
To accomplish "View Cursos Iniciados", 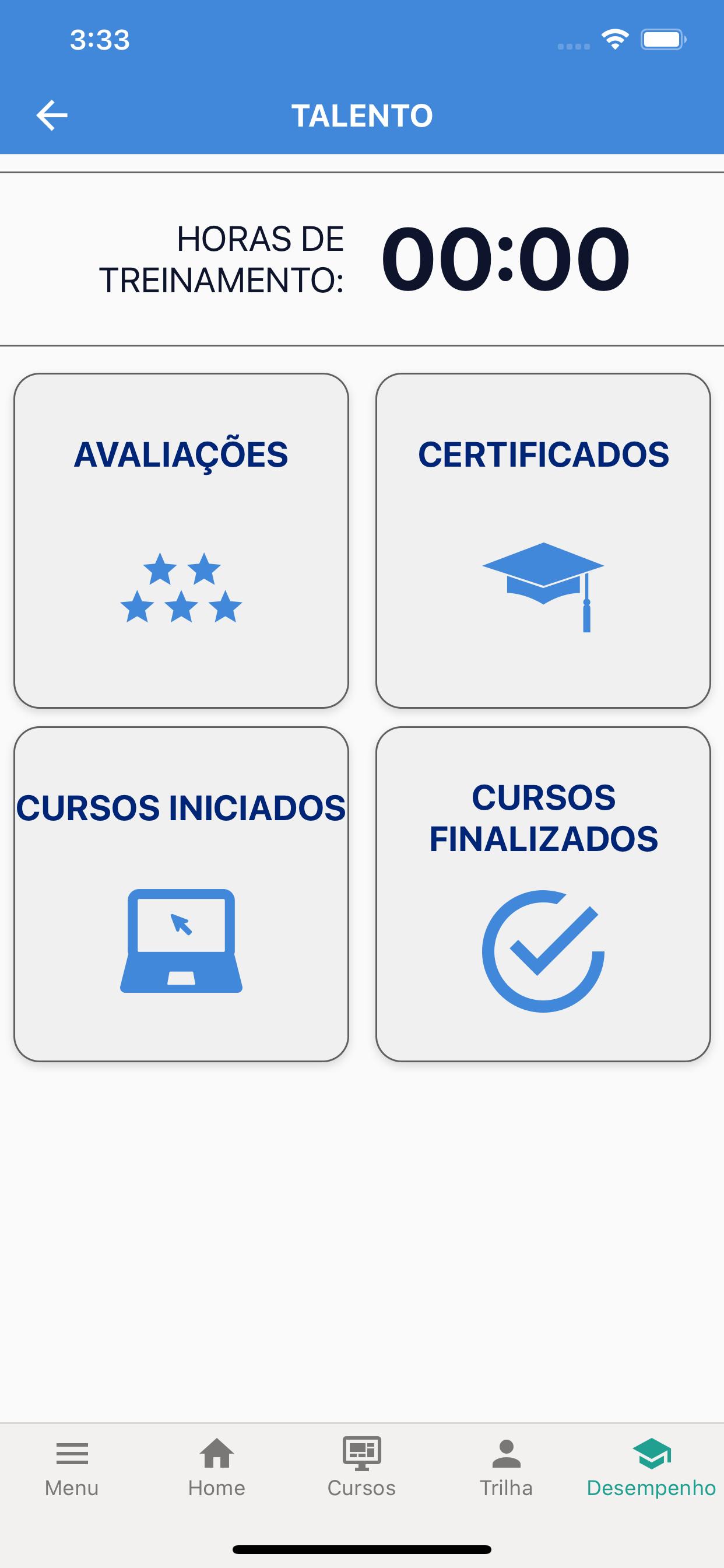I will click(181, 894).
